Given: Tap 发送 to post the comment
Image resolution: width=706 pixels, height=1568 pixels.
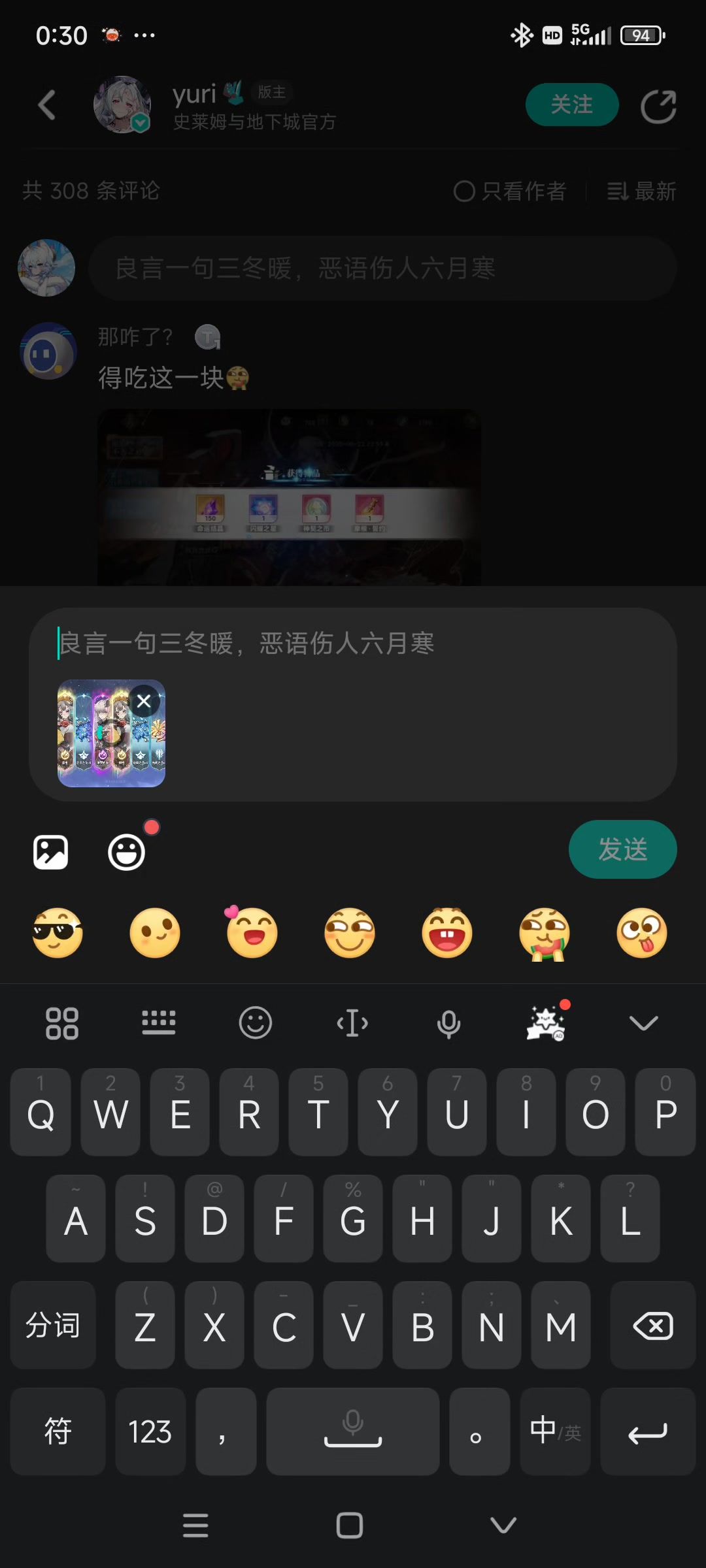Looking at the screenshot, I should pyautogui.click(x=622, y=849).
